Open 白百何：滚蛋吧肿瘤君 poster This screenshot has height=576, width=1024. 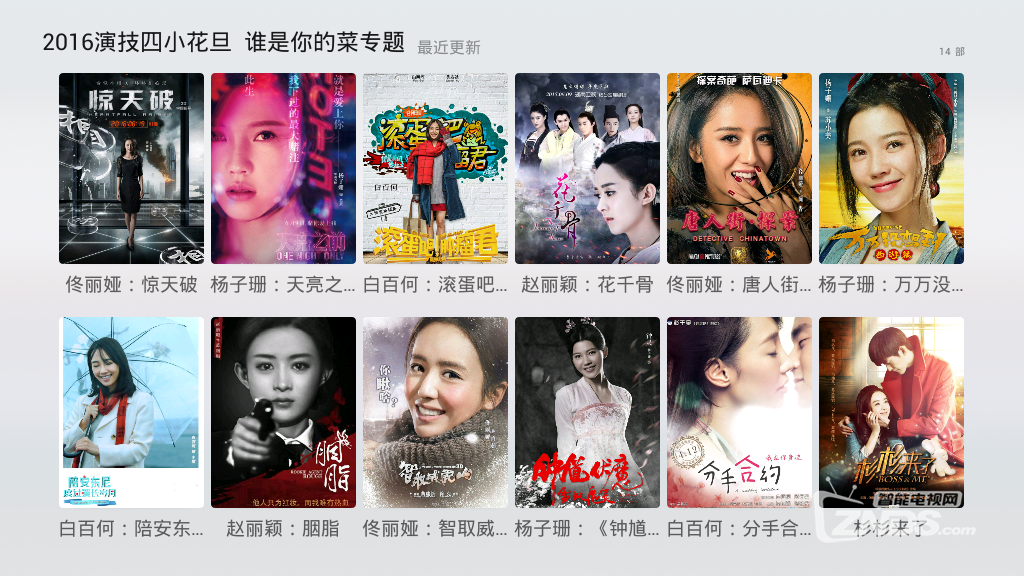click(435, 168)
